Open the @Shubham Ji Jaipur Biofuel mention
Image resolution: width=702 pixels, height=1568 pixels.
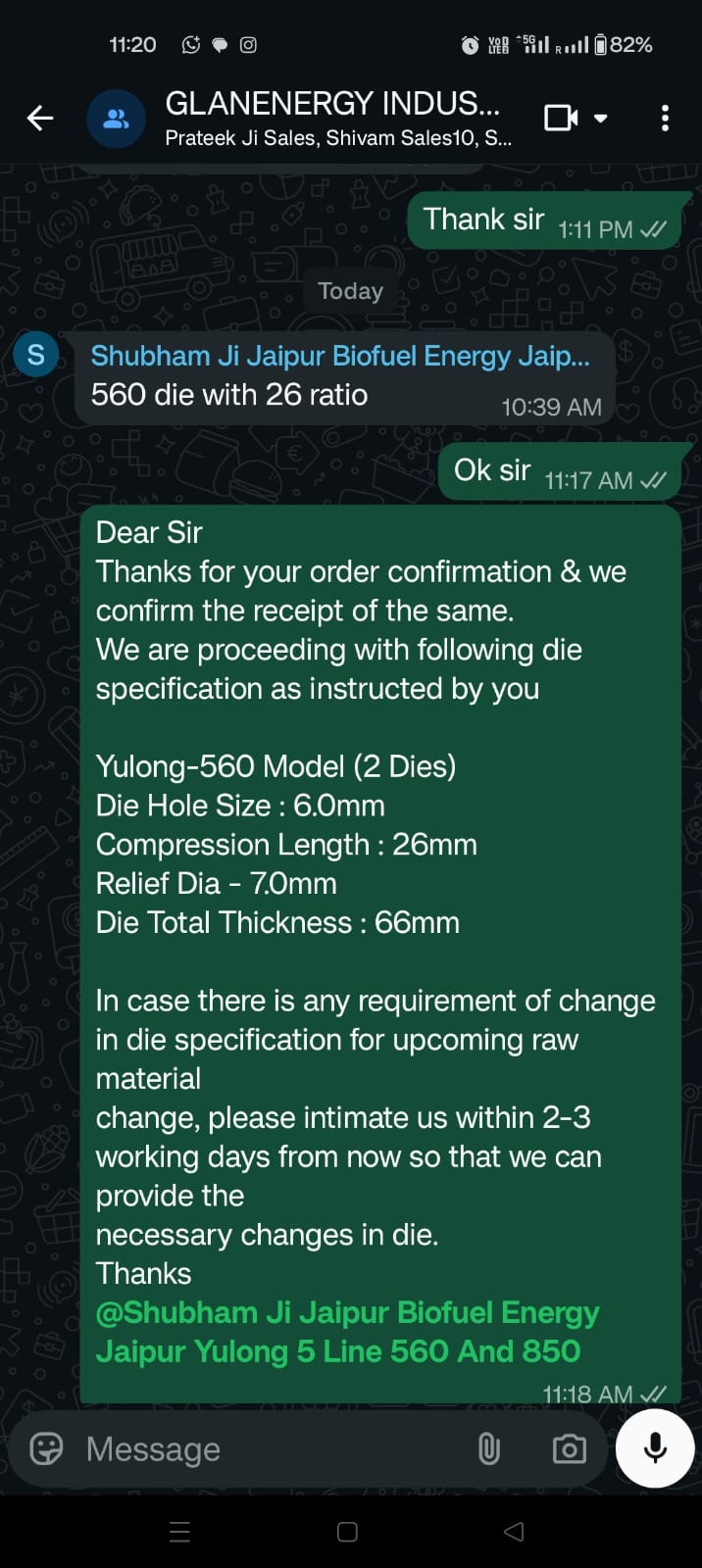point(347,1332)
